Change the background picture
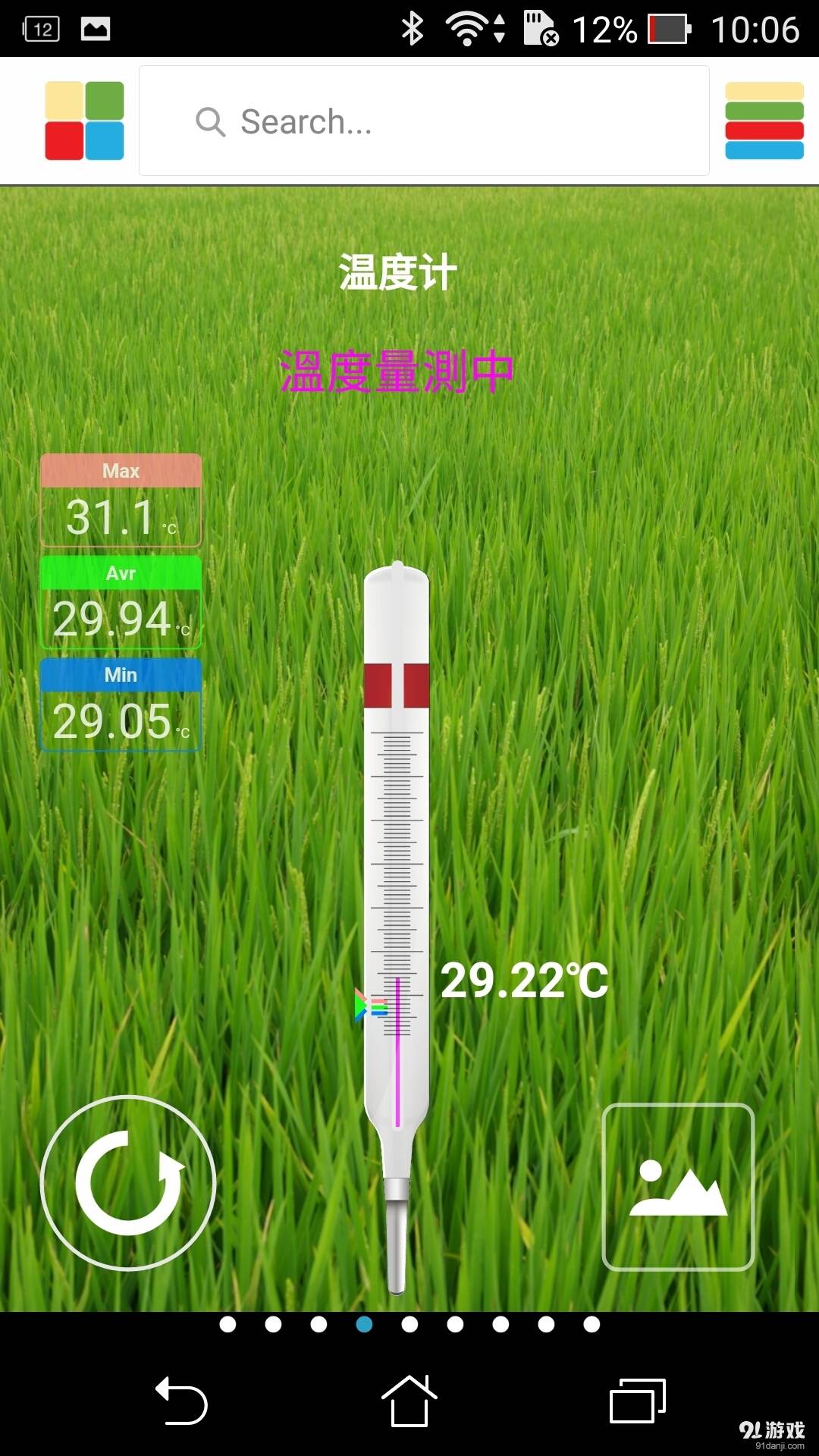Image resolution: width=819 pixels, height=1456 pixels. coord(678,1186)
